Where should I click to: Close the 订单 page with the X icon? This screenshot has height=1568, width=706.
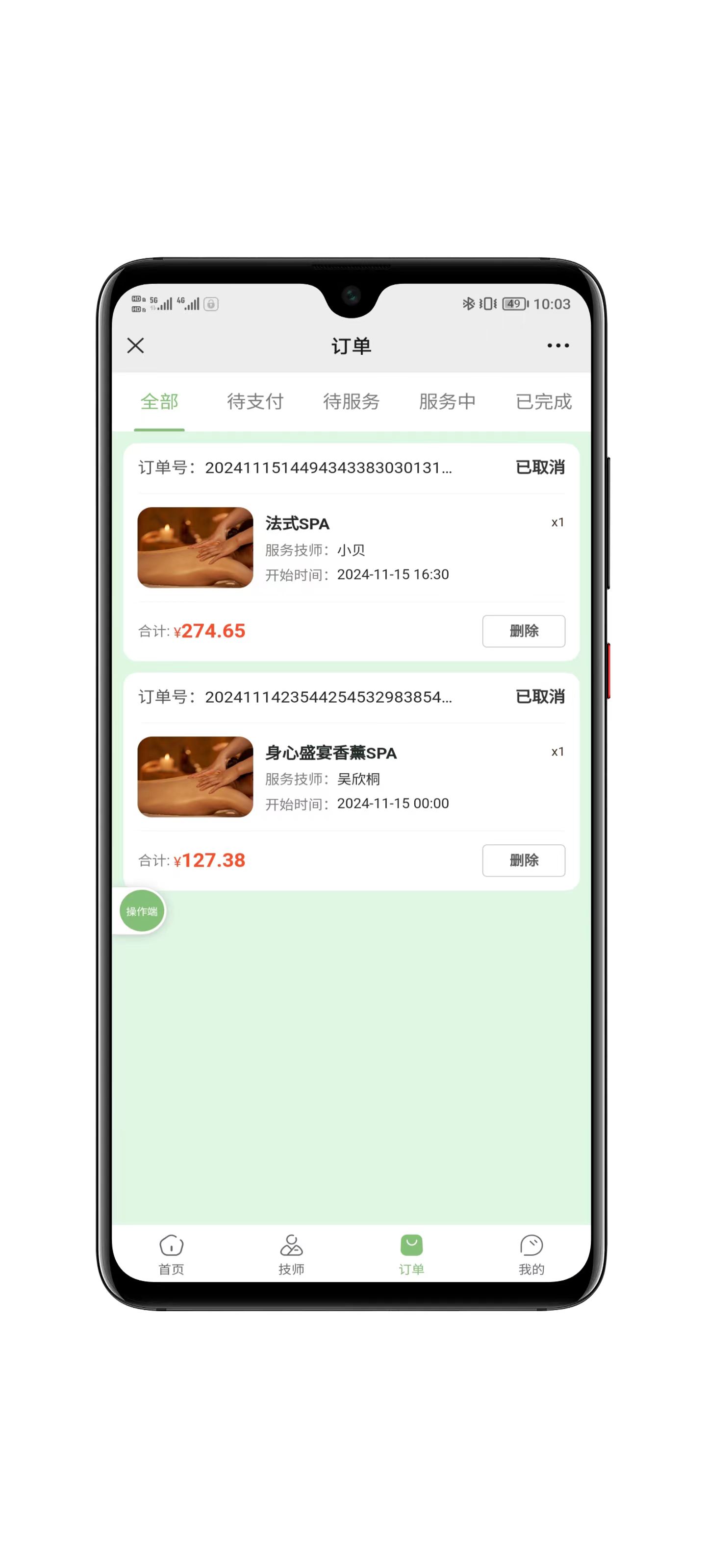point(136,346)
